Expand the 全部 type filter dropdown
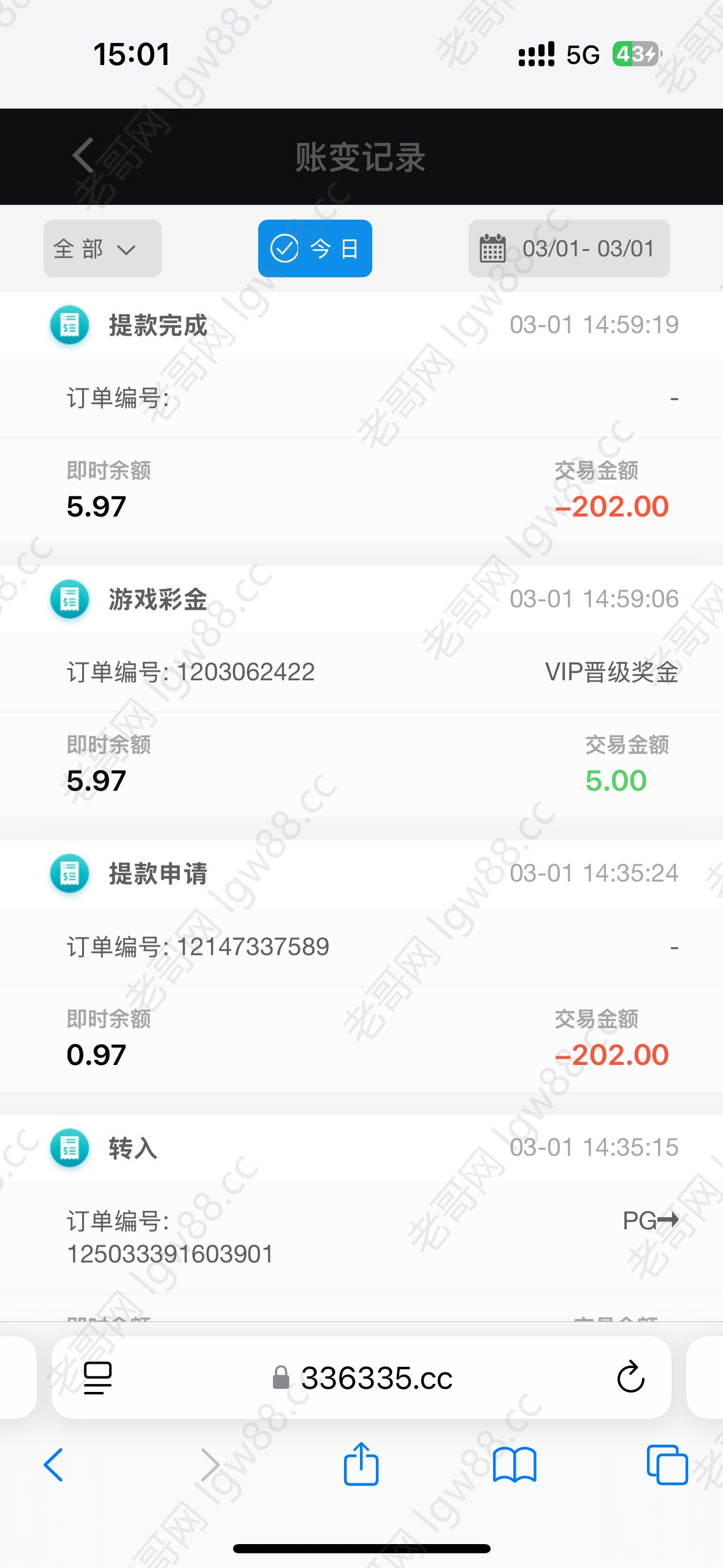The height and width of the screenshot is (1568, 723). pyautogui.click(x=102, y=248)
